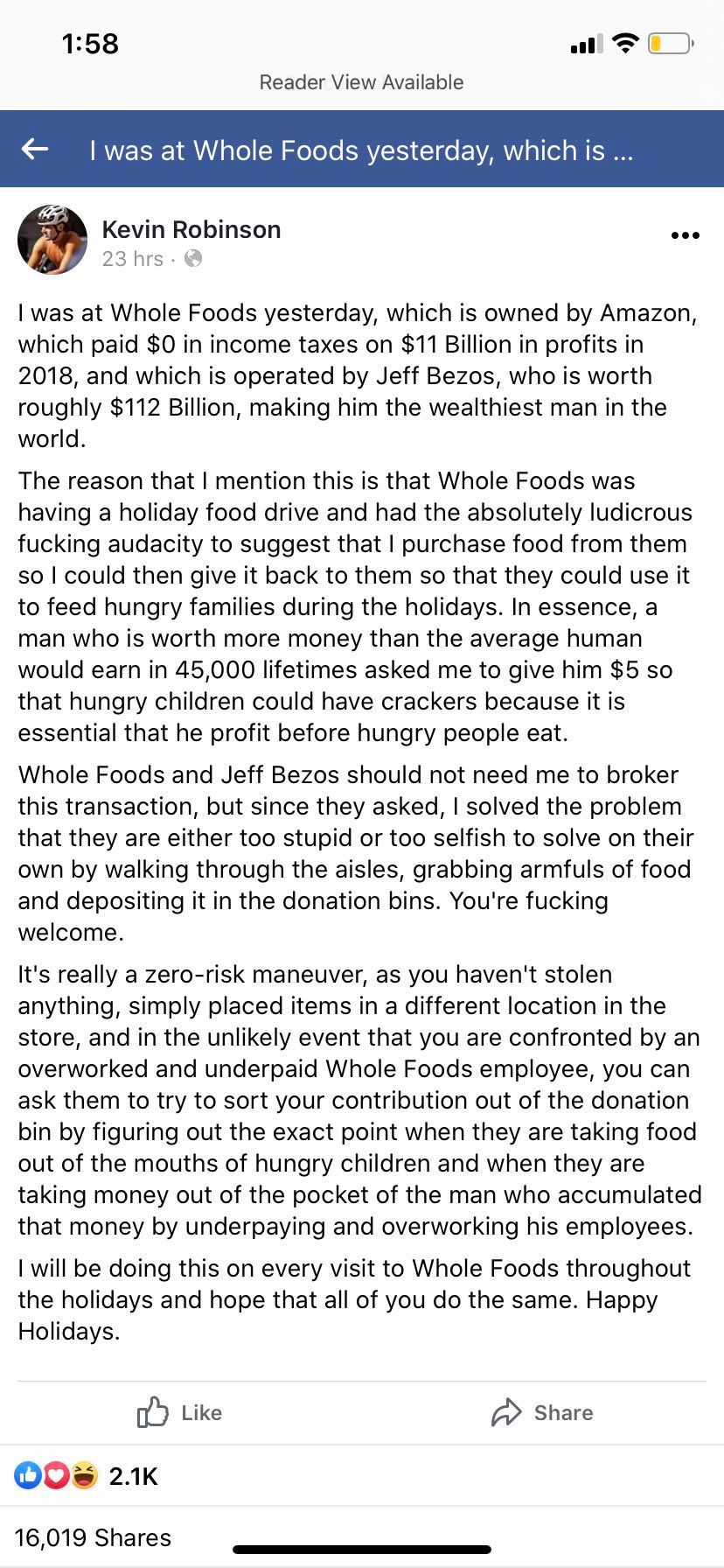Image resolution: width=724 pixels, height=1568 pixels.
Task: Go back using the arrow
Action: 35,150
